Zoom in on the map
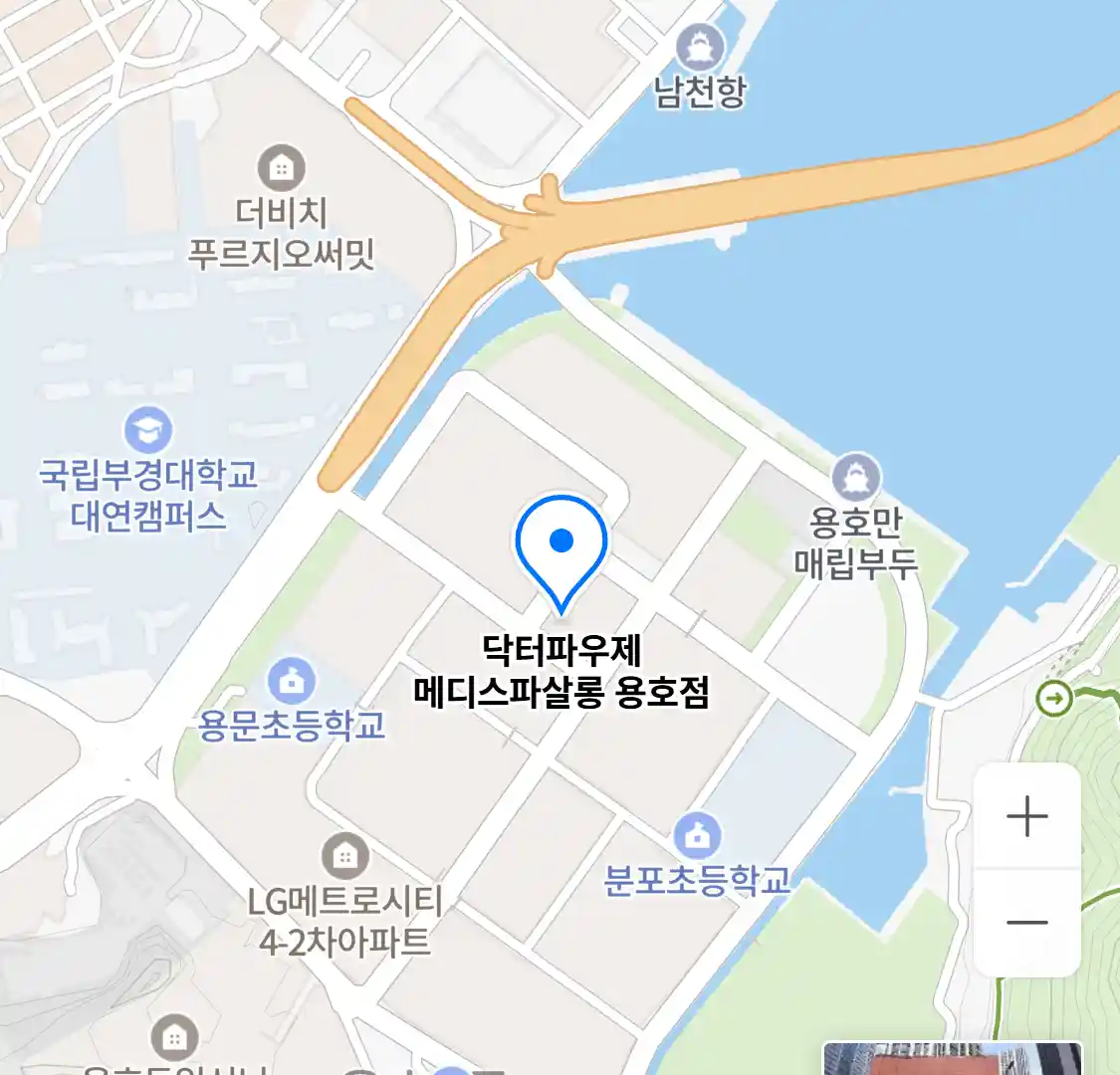This screenshot has height=1075, width=1120. point(1026,817)
